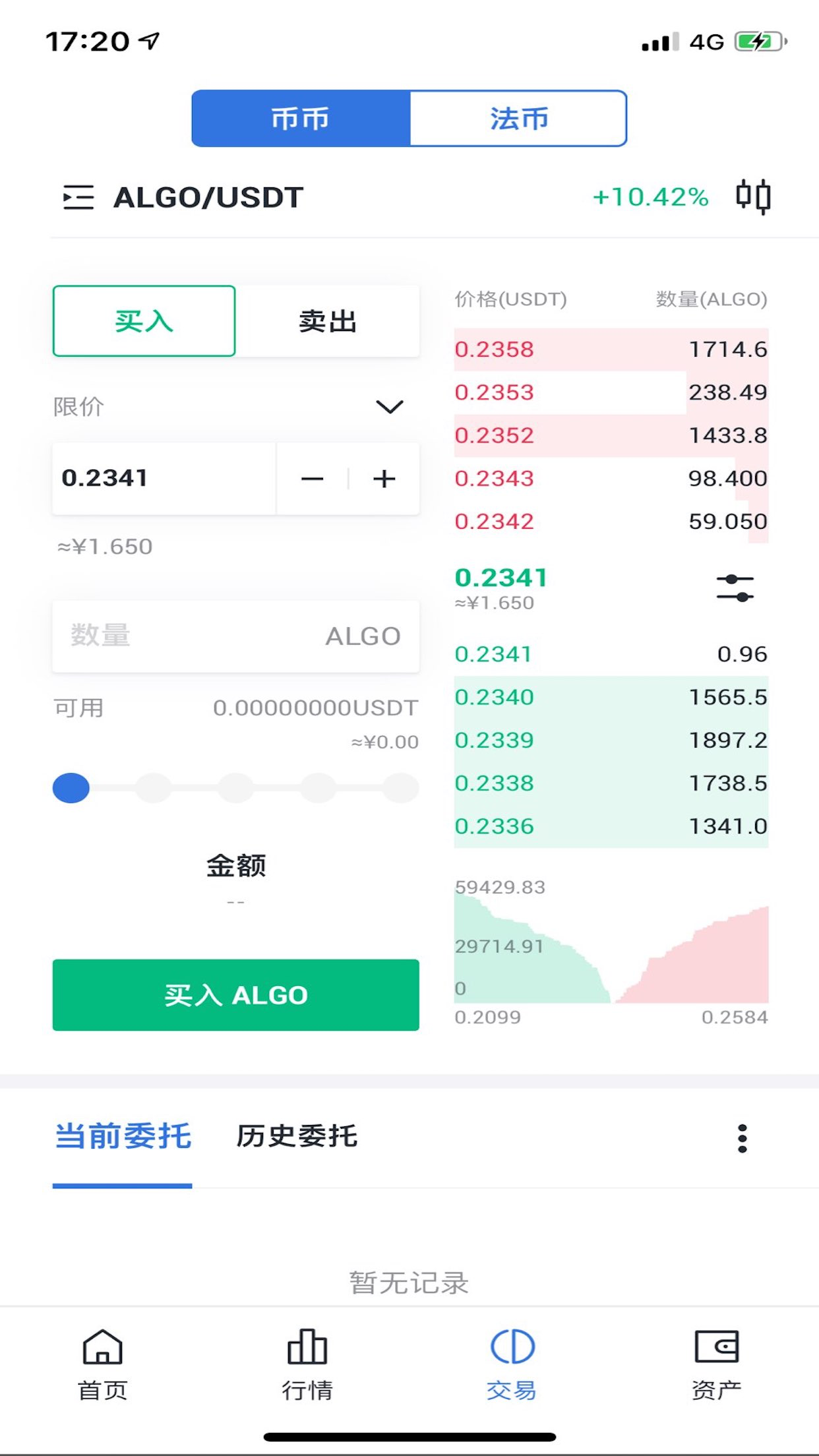The height and width of the screenshot is (1456, 819).
Task: Increase price with the plus stepper
Action: [x=384, y=479]
